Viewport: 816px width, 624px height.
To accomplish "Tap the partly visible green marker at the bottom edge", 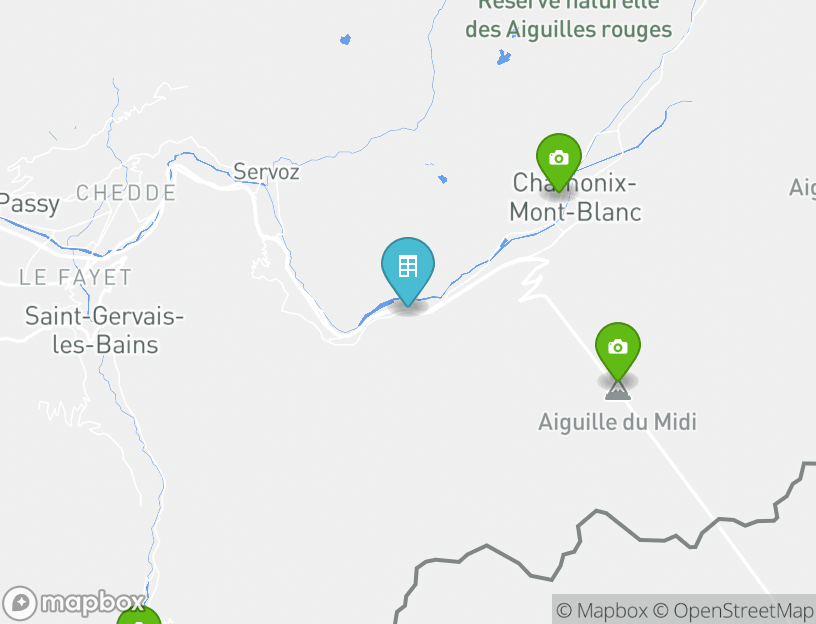I will pyautogui.click(x=139, y=617).
